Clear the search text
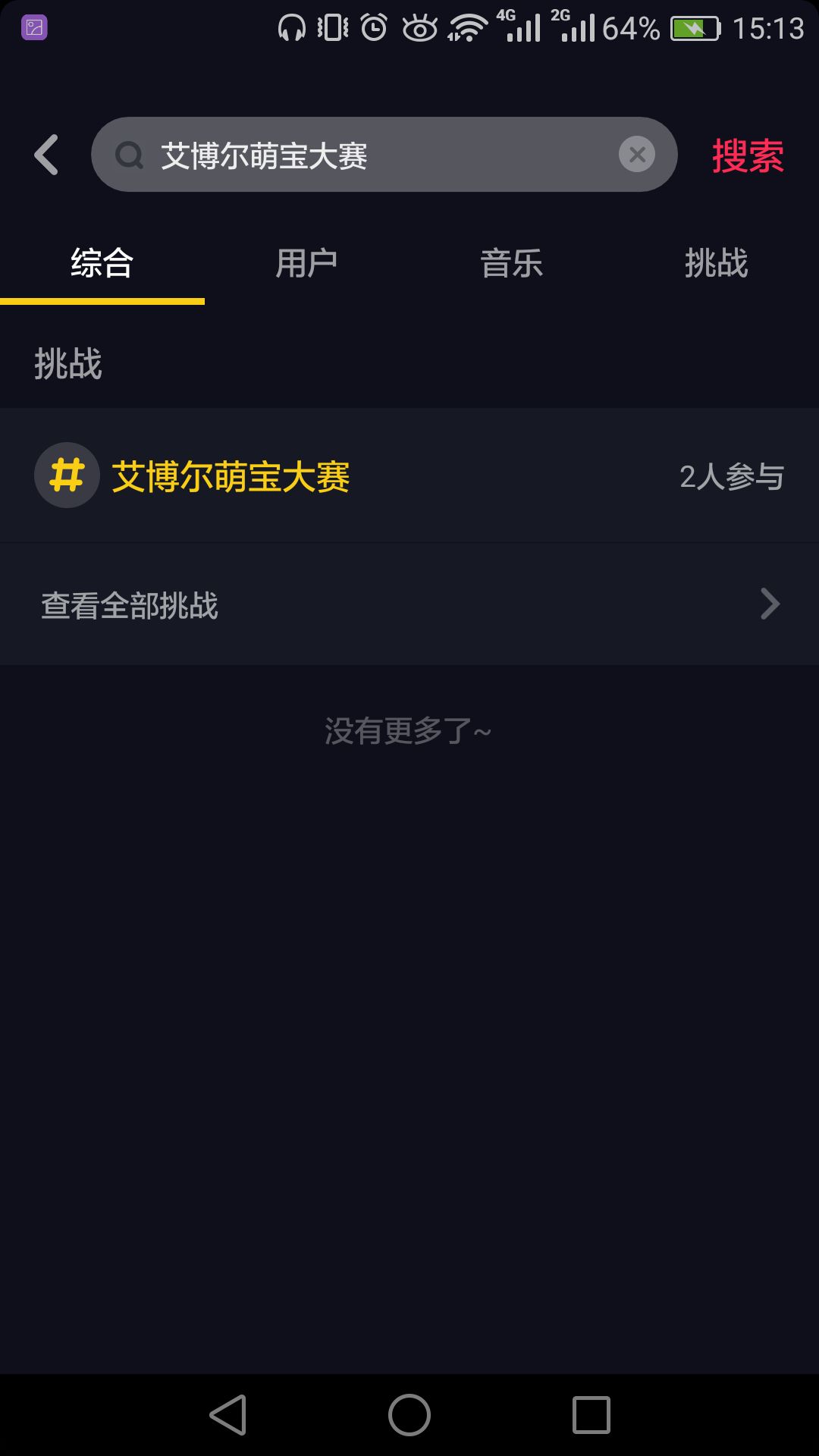The height and width of the screenshot is (1456, 819). click(637, 155)
